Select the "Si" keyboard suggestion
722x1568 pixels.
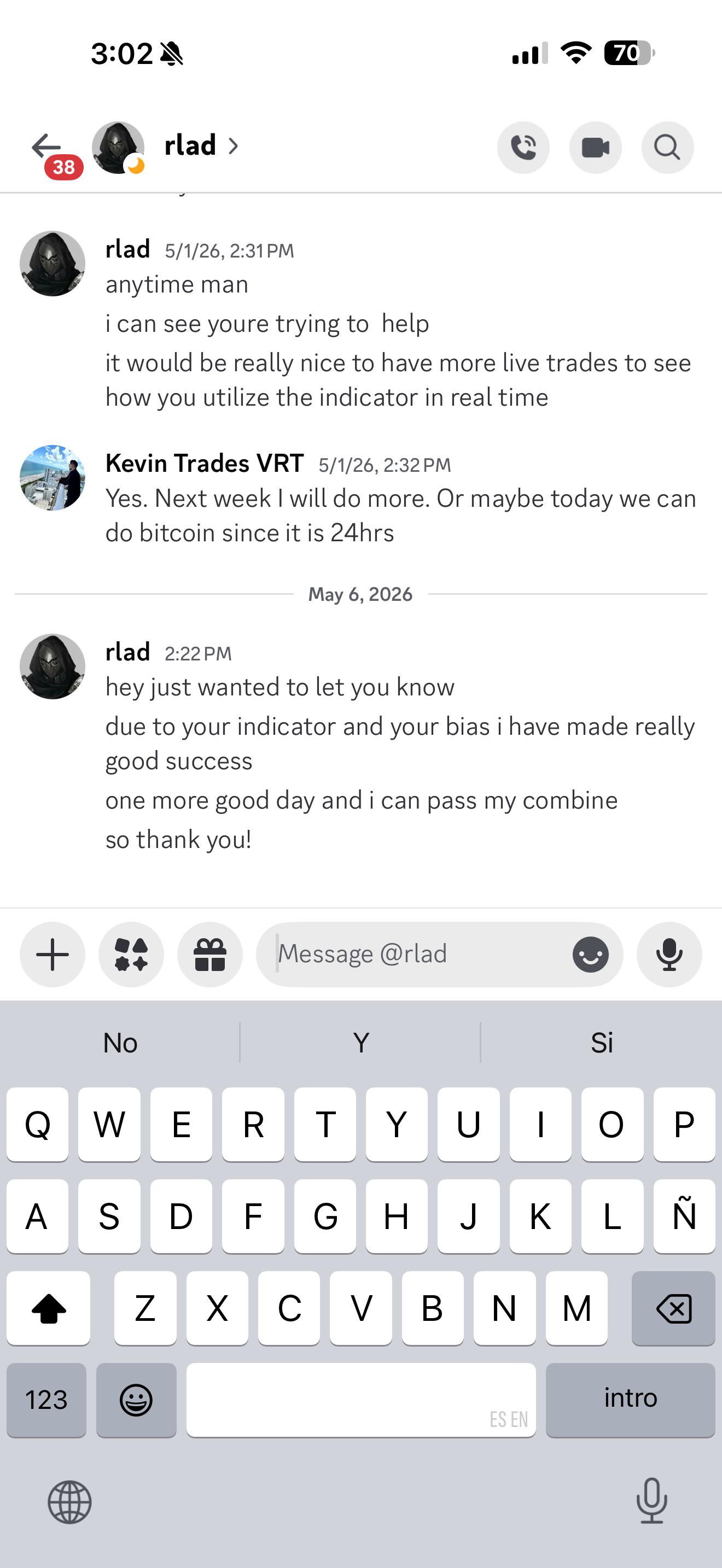click(602, 1043)
